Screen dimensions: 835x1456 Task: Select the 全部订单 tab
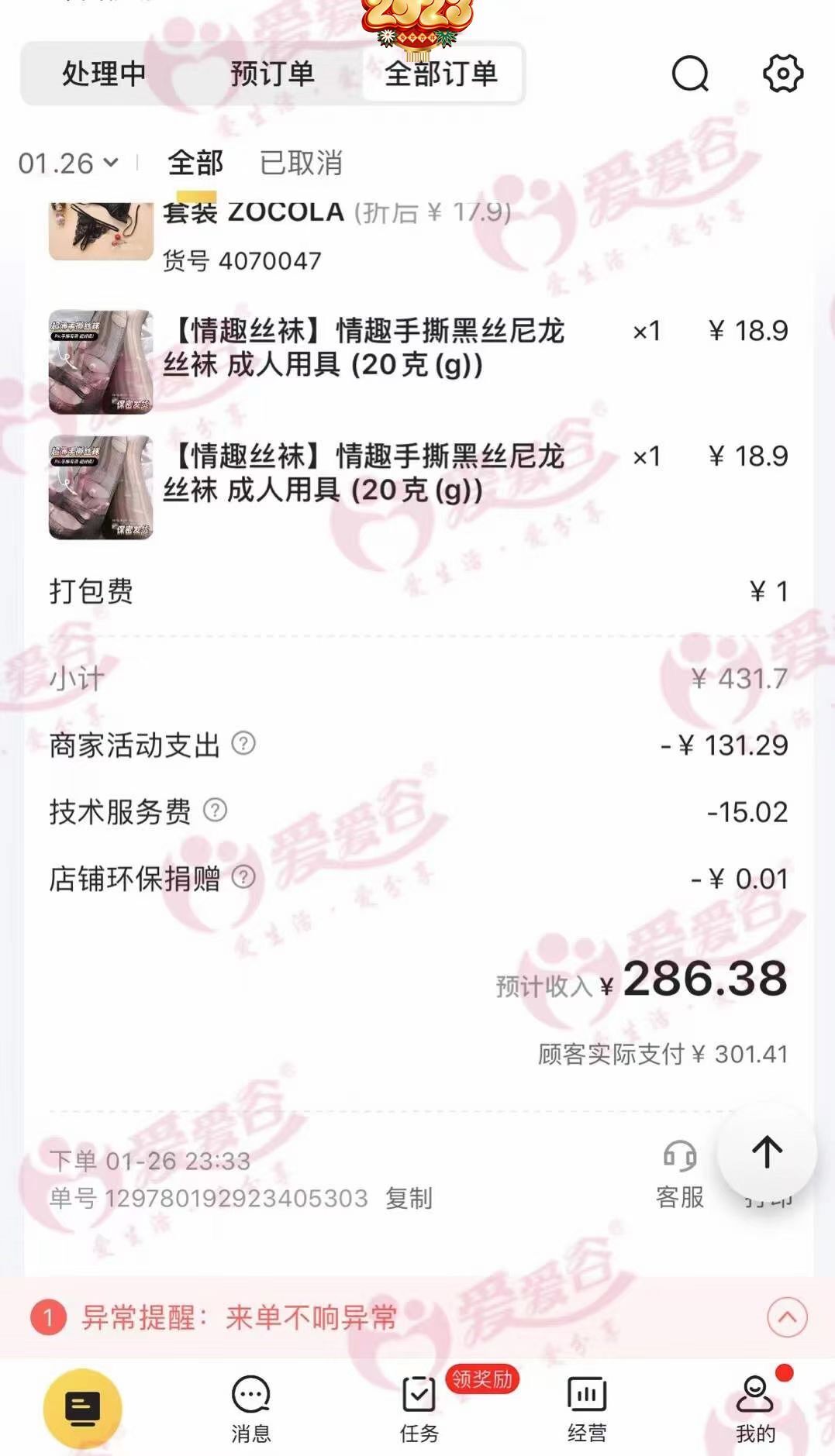pyautogui.click(x=441, y=74)
